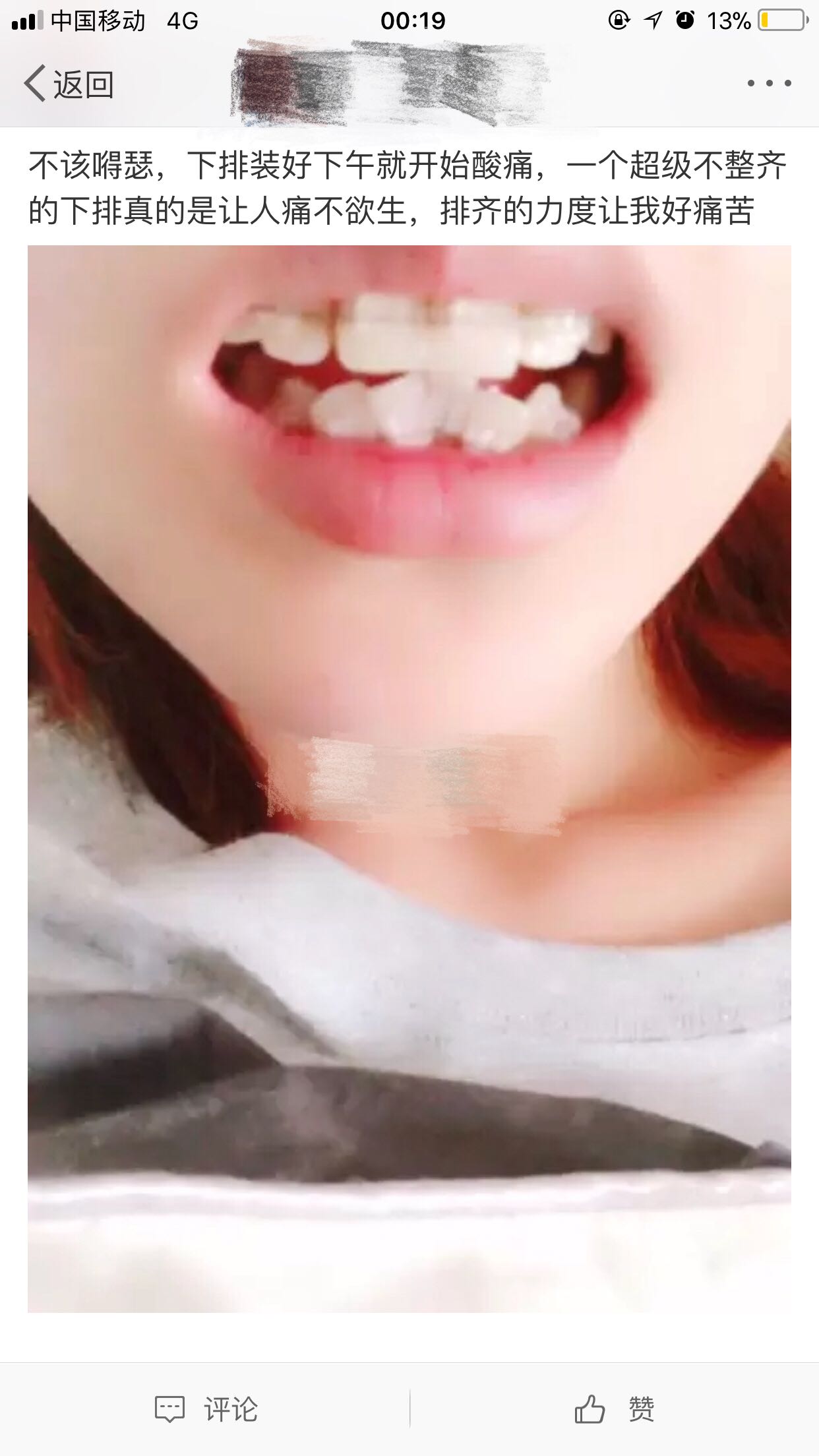
Task: Tap 评论 to comment on the post
Action: click(206, 1410)
